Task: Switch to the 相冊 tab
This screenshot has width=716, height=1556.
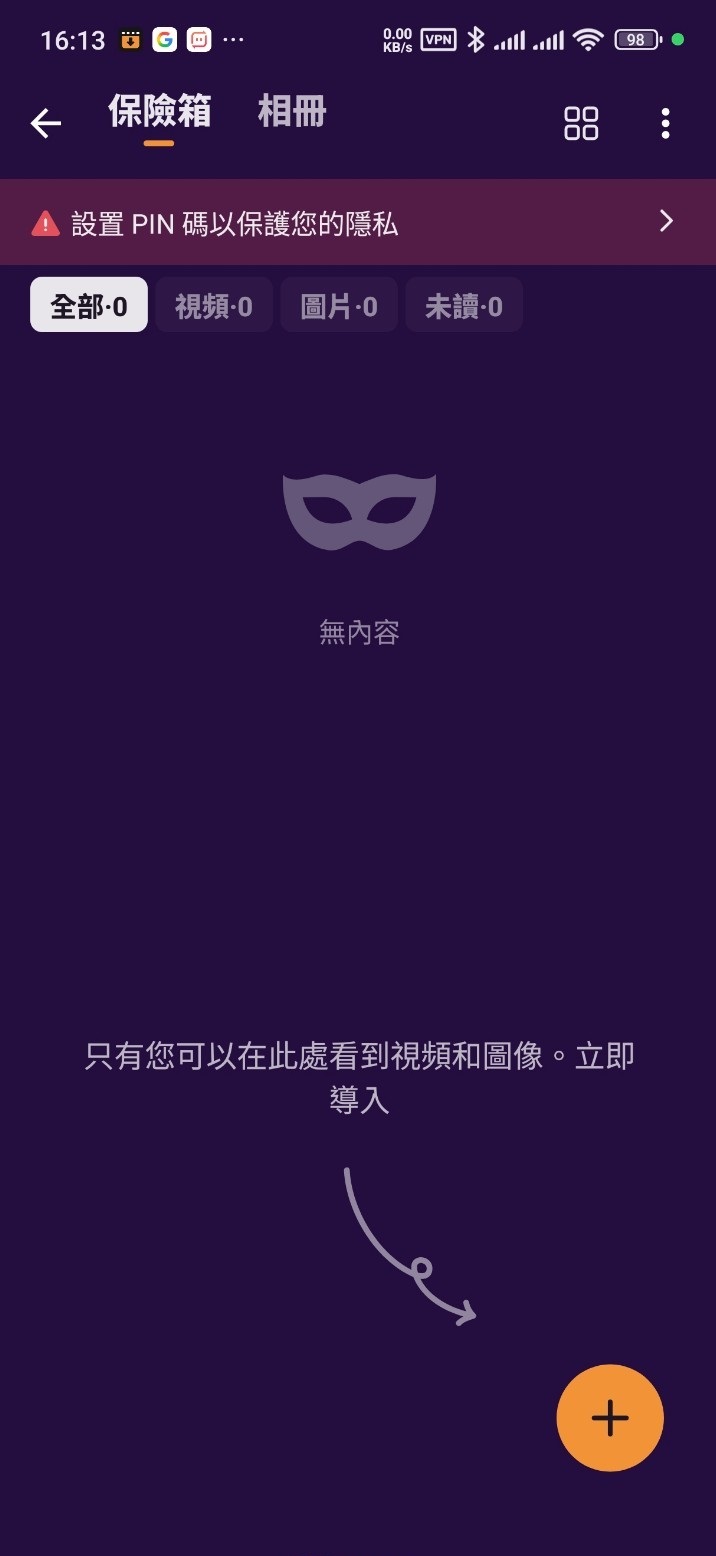Action: click(x=292, y=112)
